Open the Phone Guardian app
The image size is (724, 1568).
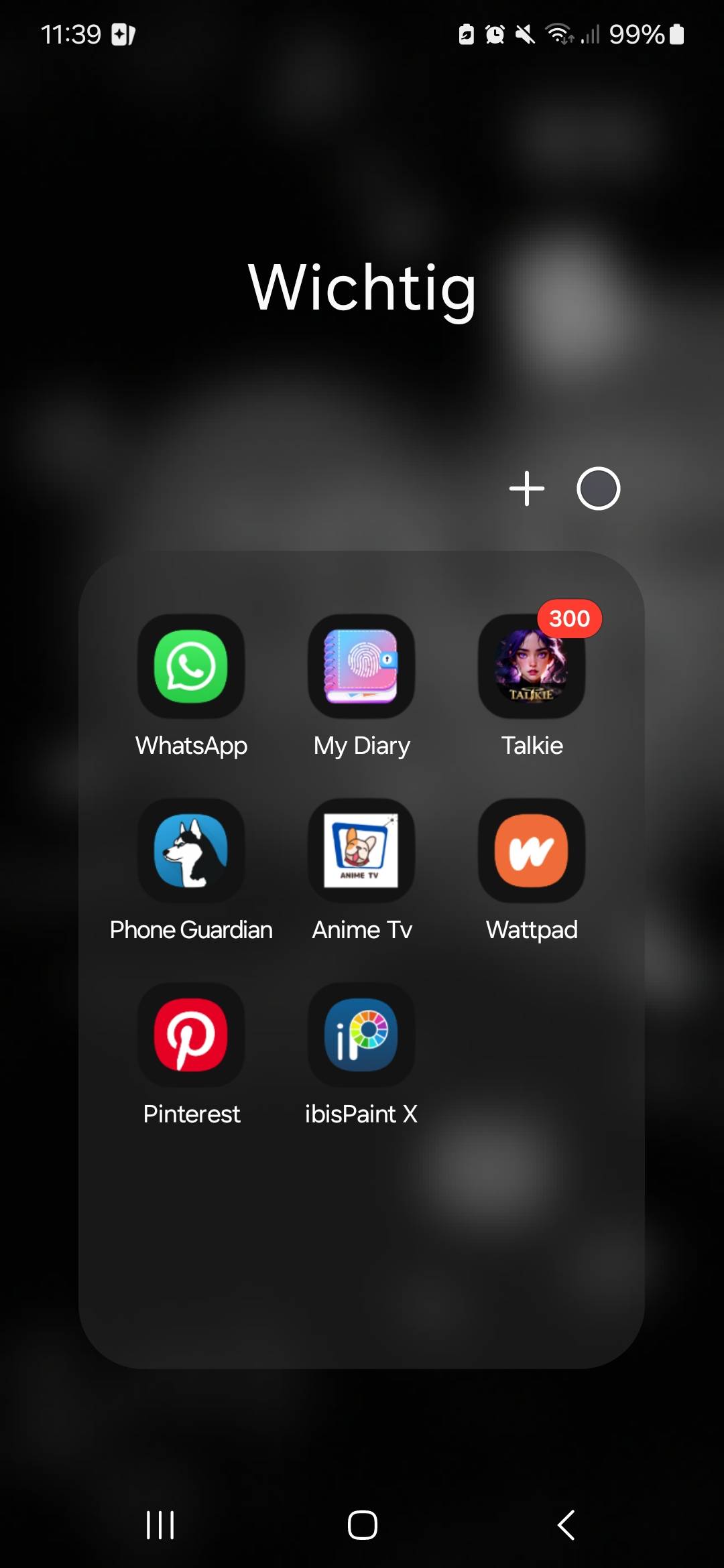coord(191,851)
